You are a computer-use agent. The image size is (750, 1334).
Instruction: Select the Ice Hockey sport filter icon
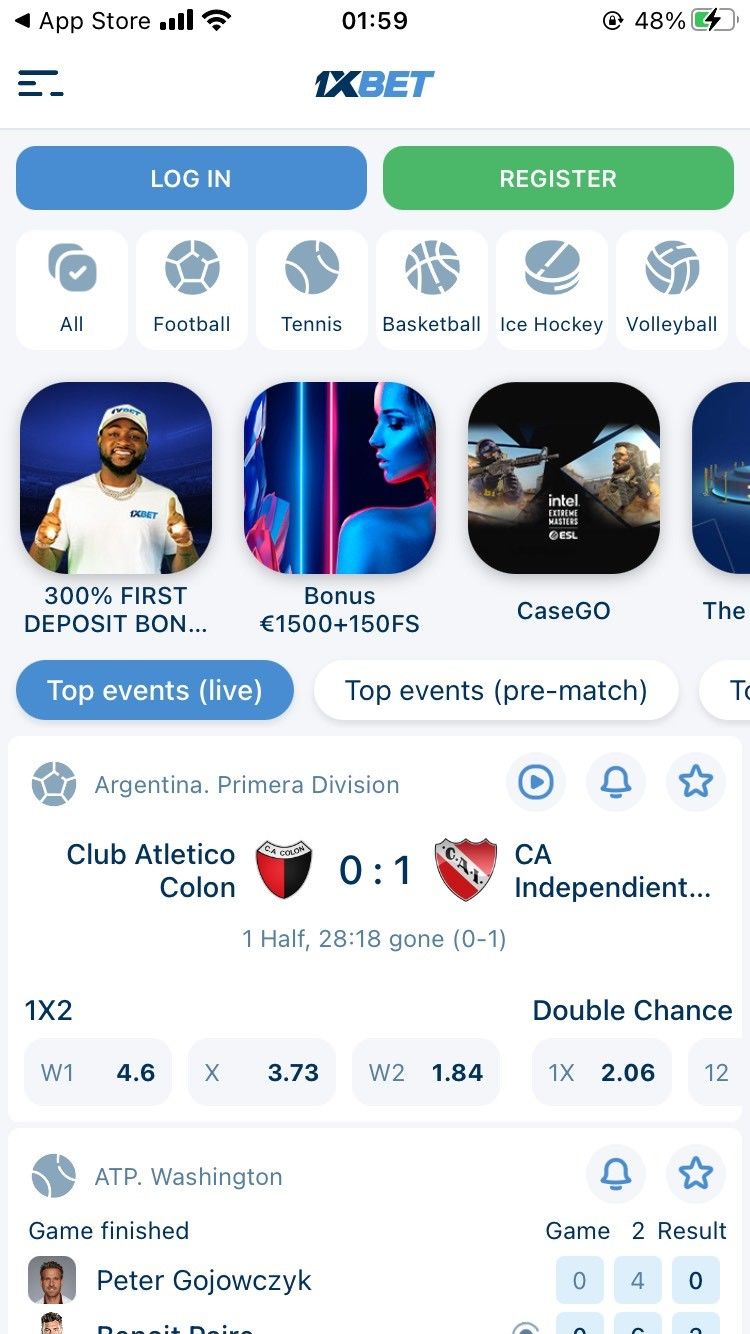coord(551,270)
